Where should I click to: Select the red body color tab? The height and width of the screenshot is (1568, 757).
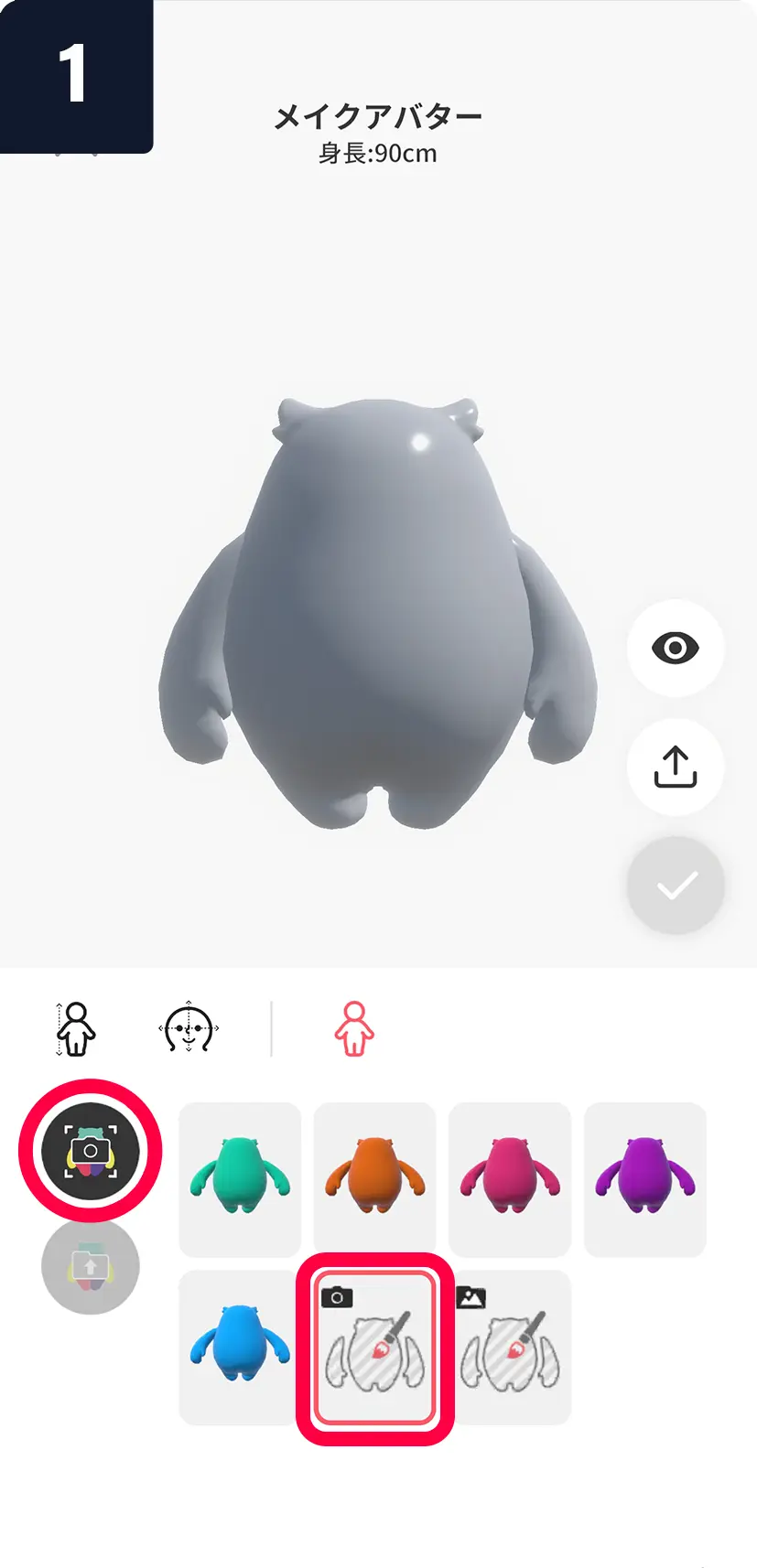click(x=354, y=1029)
